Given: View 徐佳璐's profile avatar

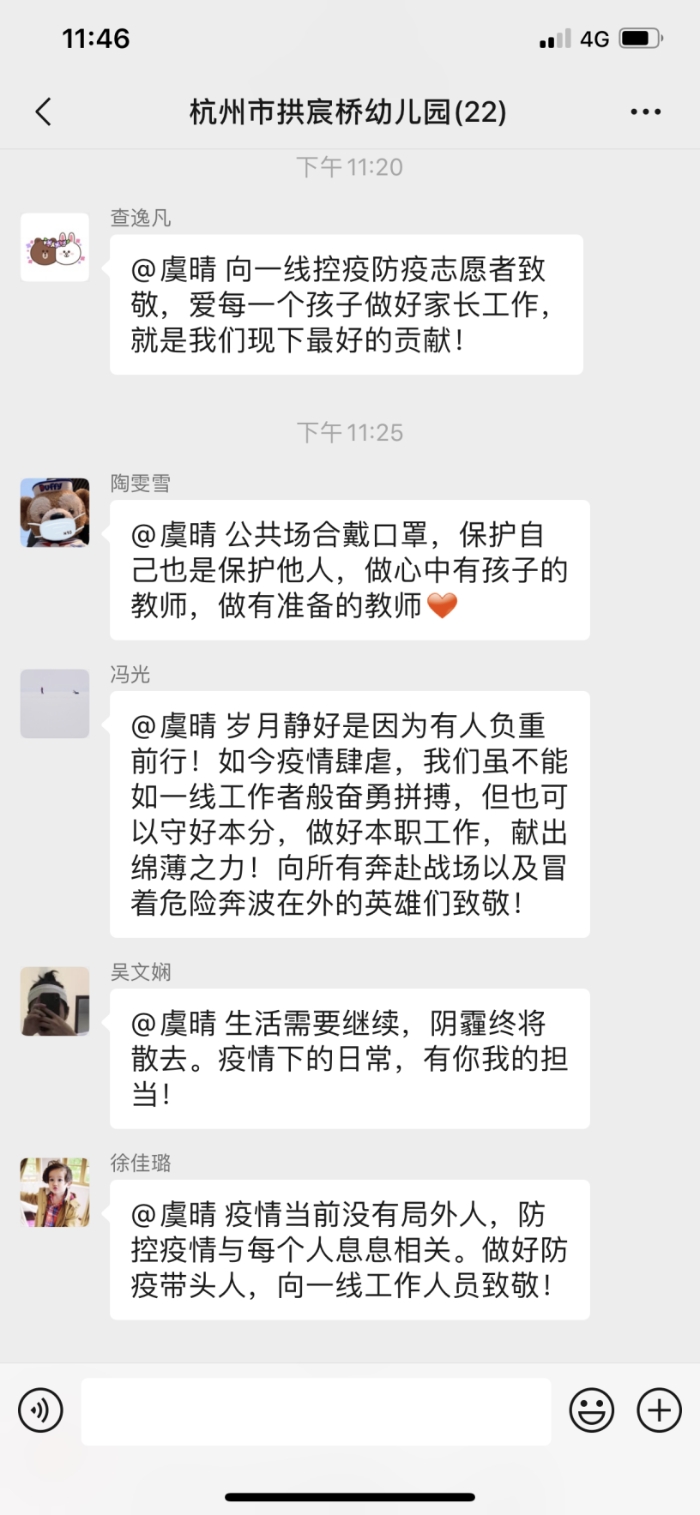Looking at the screenshot, I should pos(55,1192).
